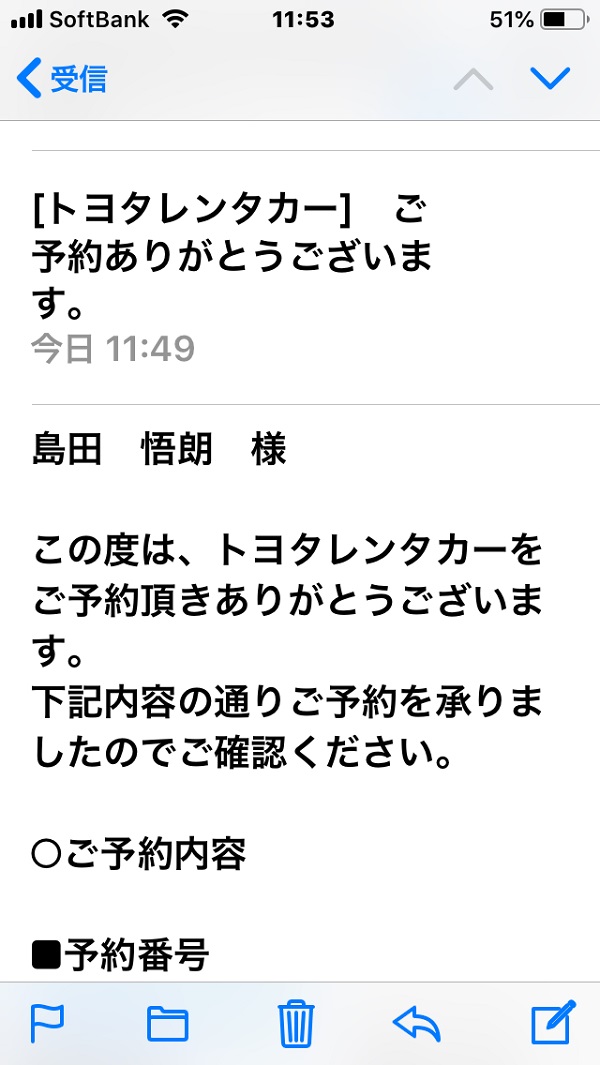This screenshot has height=1065, width=600.
Task: Flag this email
Action: (46, 1022)
